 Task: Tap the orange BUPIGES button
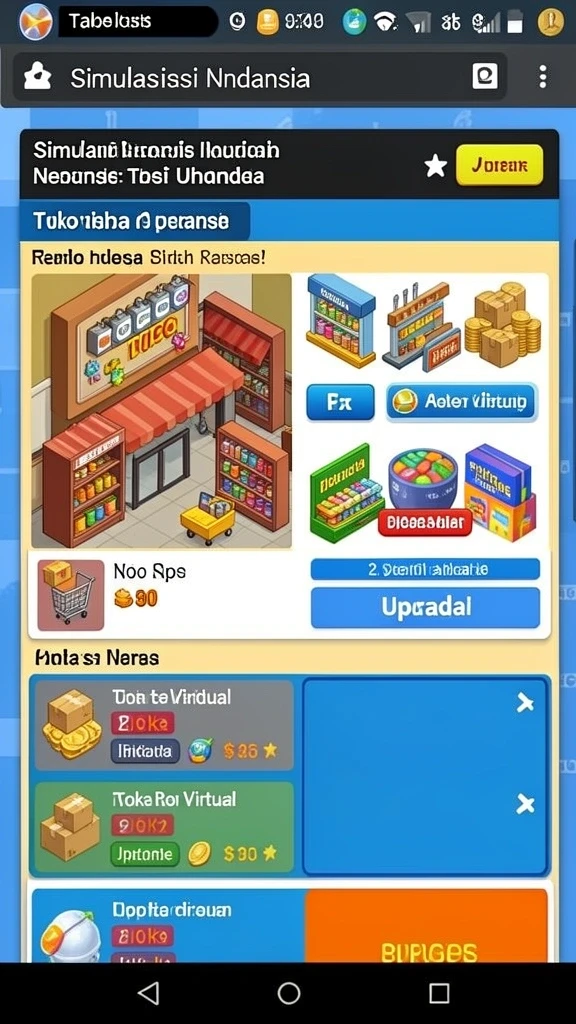(x=426, y=926)
